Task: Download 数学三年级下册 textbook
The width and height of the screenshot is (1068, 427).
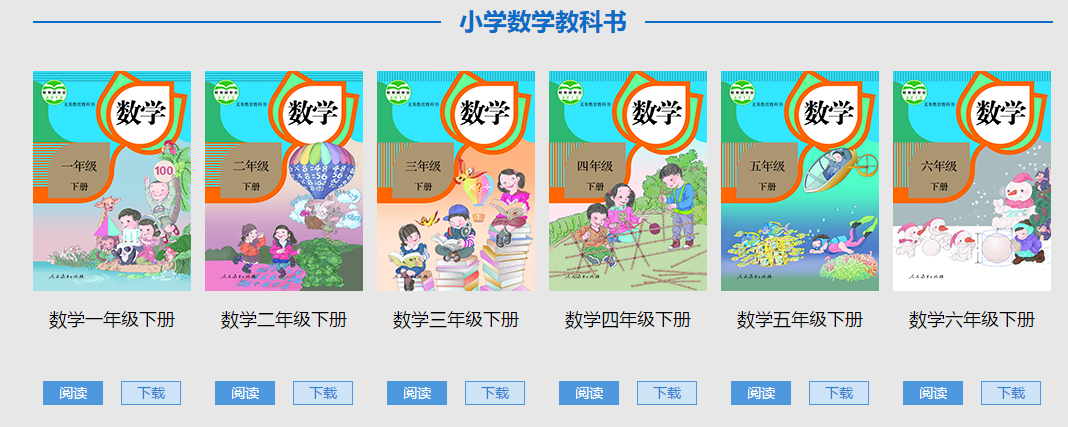Action: coord(495,393)
